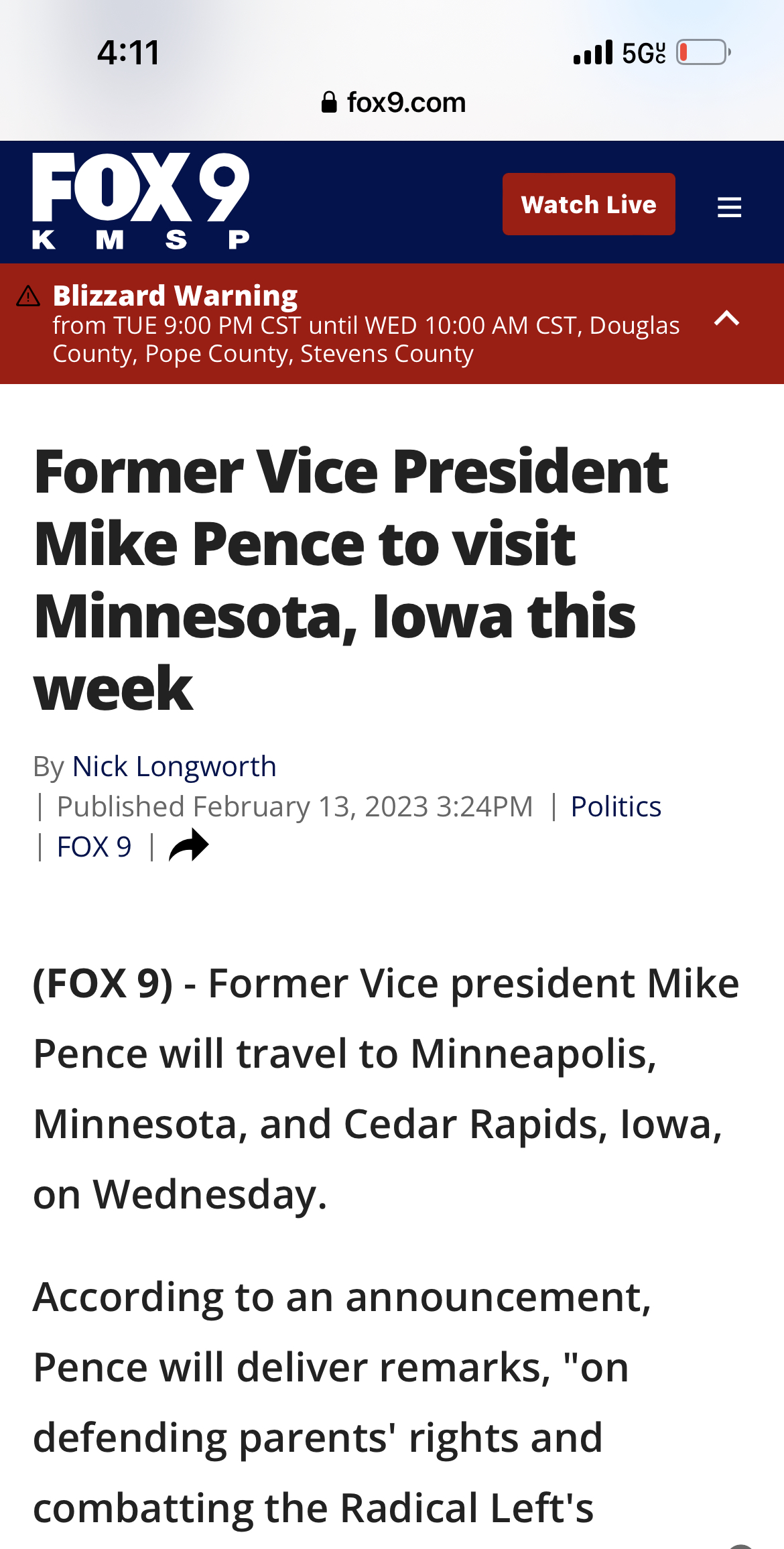Tap the fox9.com address bar

(x=393, y=103)
